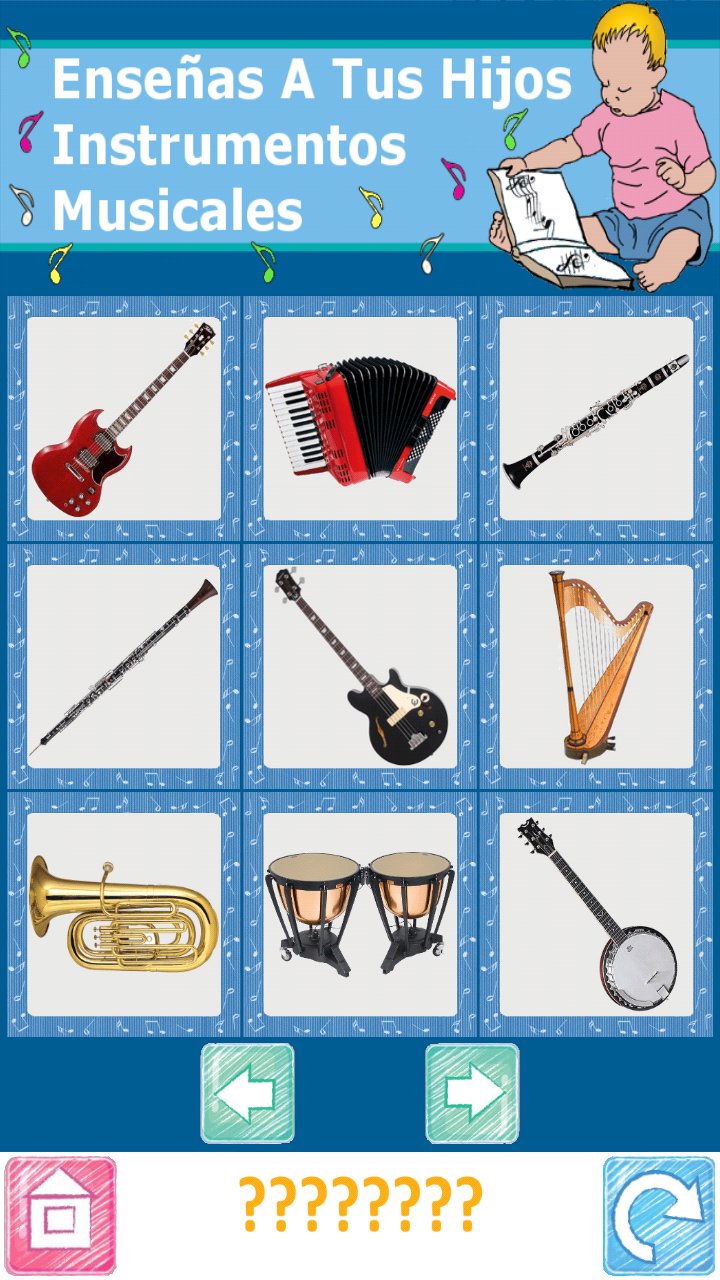Go to previous page with left arrow
The height and width of the screenshot is (1280, 720).
pyautogui.click(x=247, y=1093)
